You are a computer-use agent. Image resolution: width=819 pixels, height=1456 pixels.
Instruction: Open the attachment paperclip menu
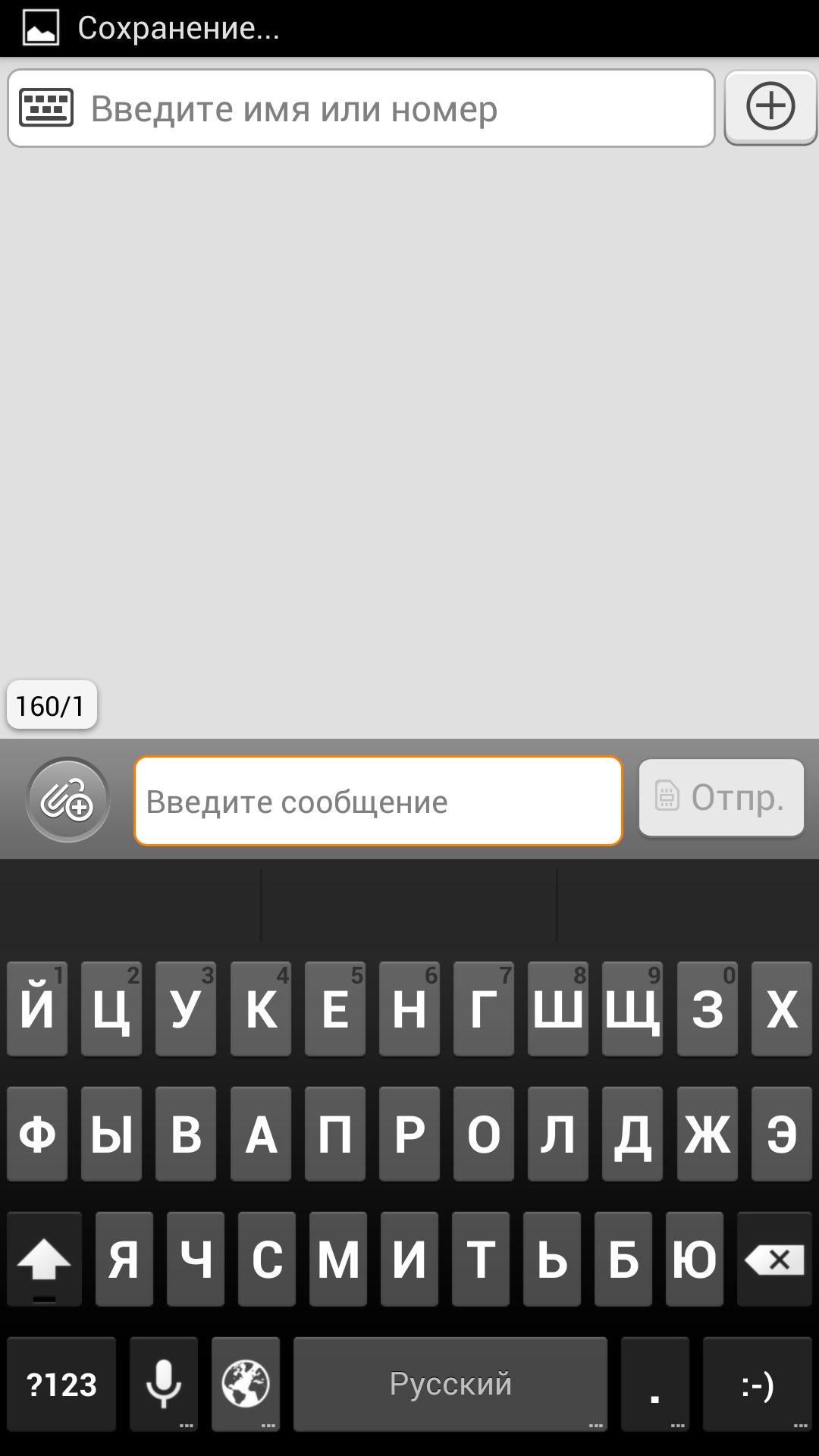click(68, 800)
